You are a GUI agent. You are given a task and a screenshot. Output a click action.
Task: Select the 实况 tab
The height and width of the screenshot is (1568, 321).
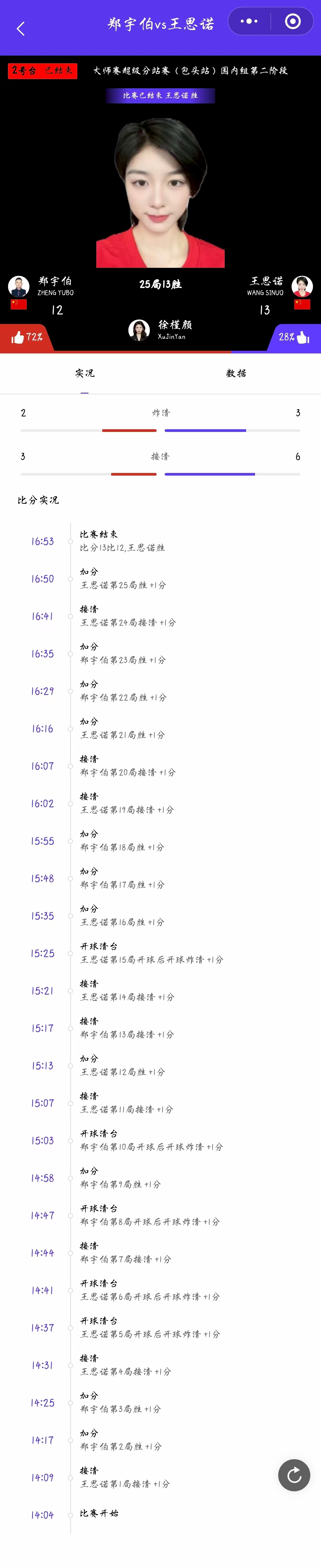pos(85,373)
